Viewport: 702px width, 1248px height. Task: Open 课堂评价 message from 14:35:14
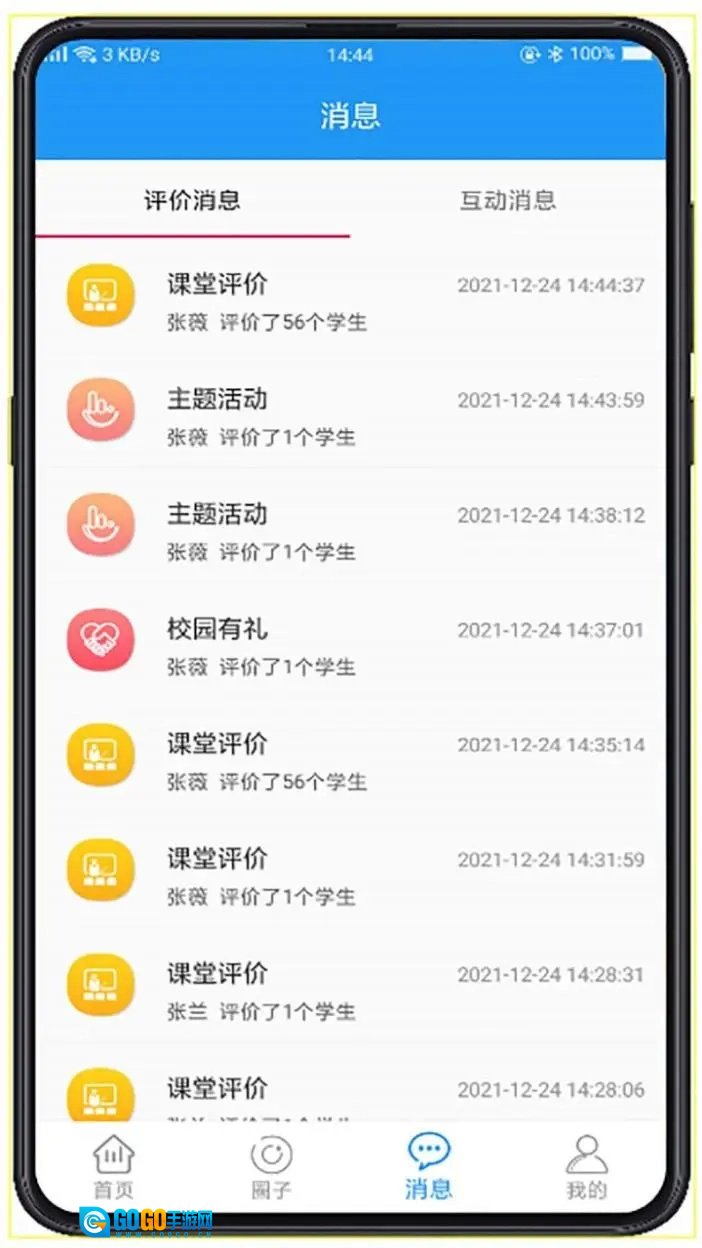[x=350, y=761]
